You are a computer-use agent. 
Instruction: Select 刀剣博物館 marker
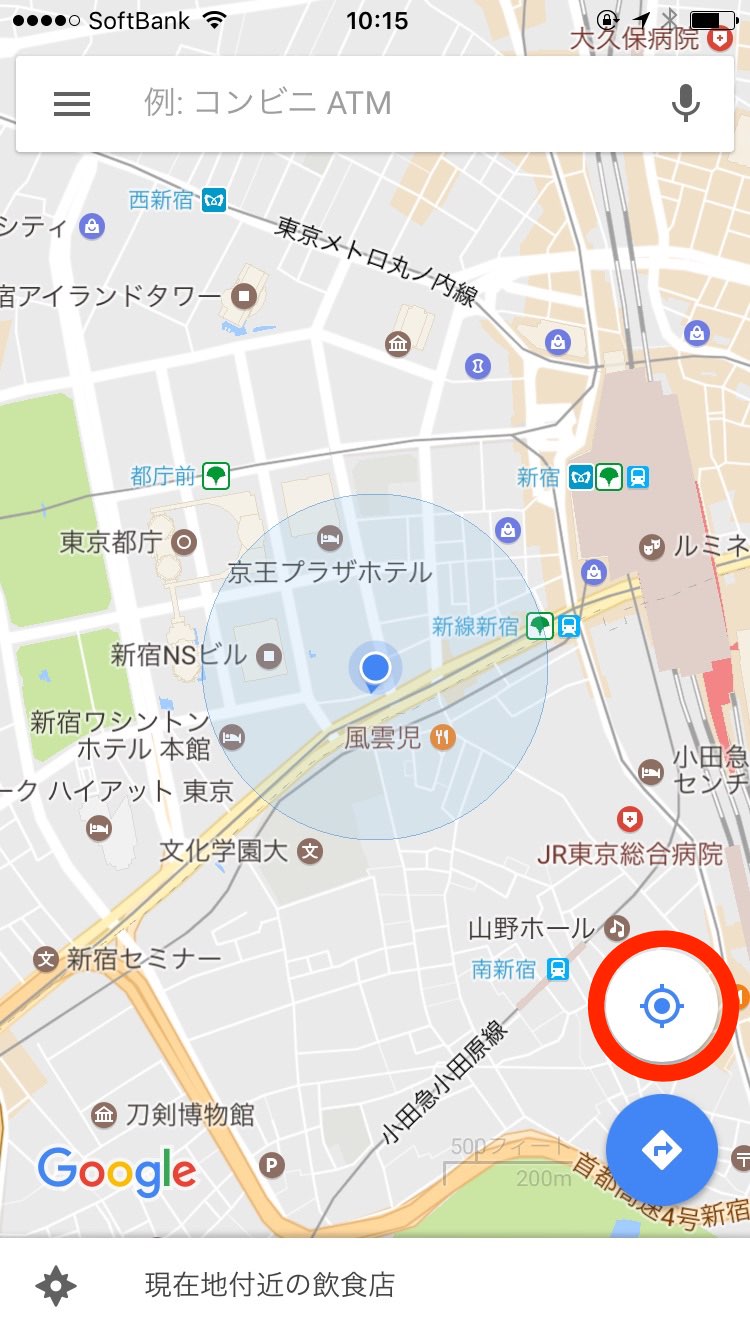[104, 1114]
